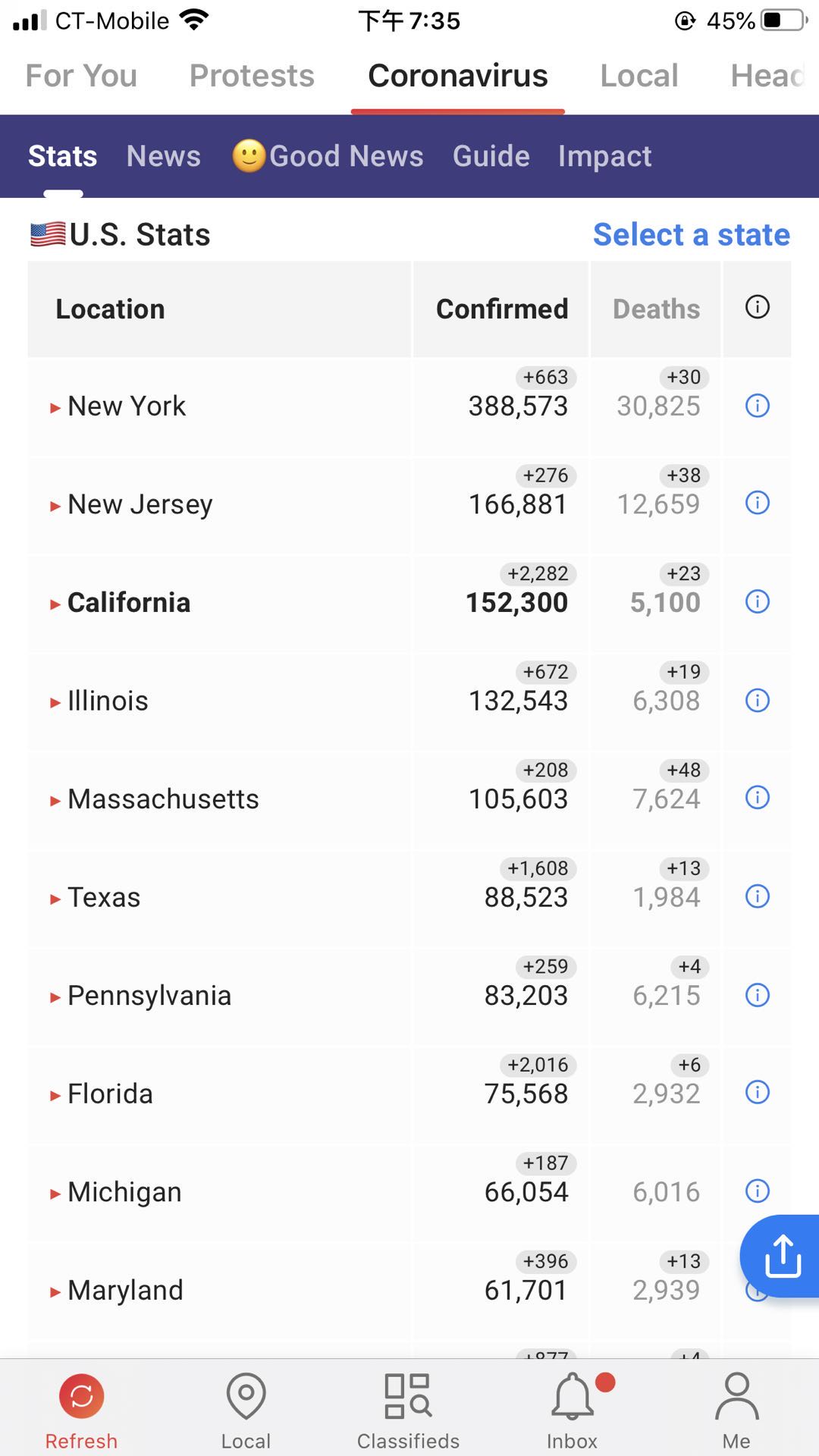Screen dimensions: 819x1456
Task: Tap Select a state link
Action: 692,235
